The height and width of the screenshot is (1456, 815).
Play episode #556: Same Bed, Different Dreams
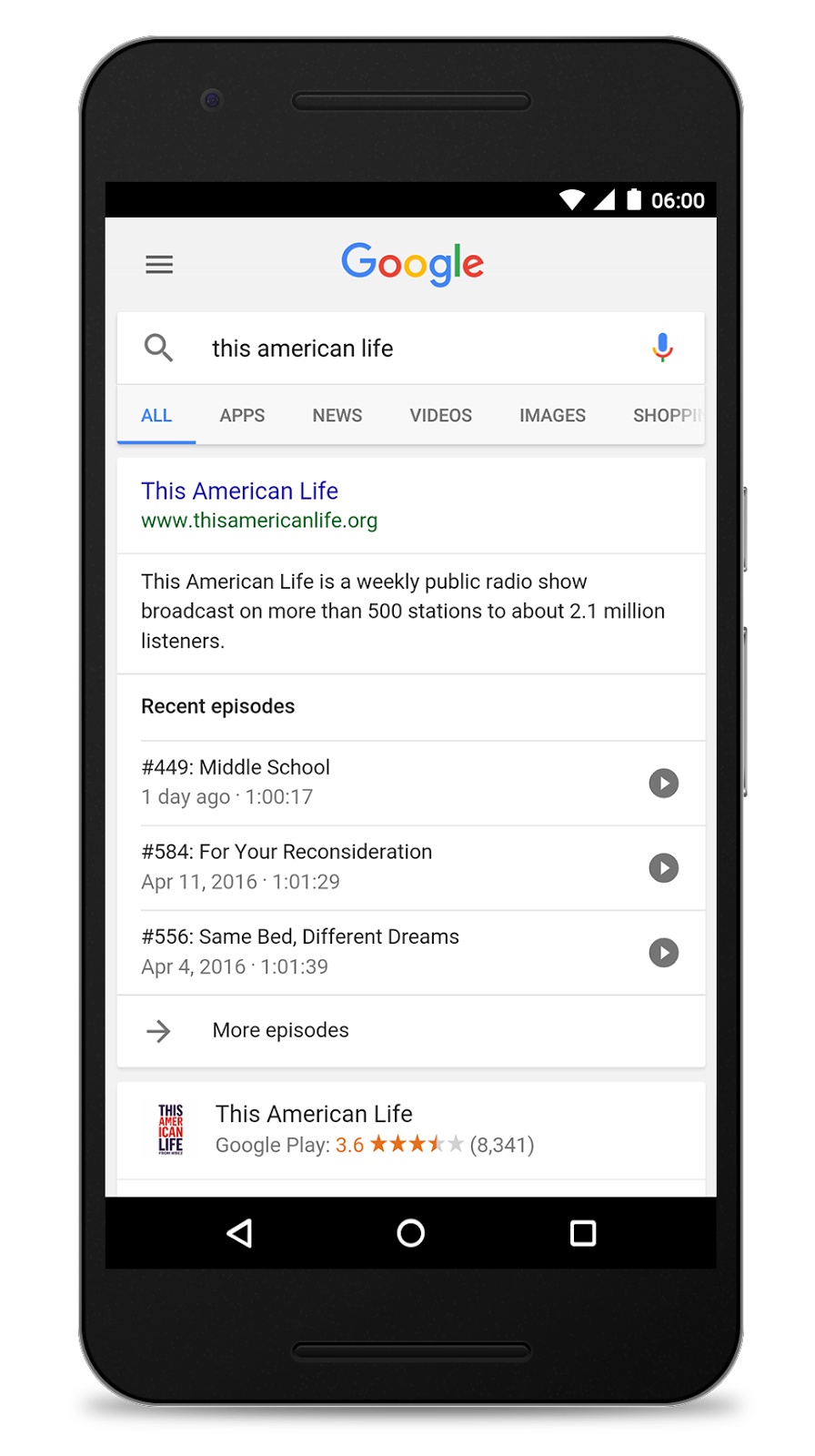tap(664, 953)
